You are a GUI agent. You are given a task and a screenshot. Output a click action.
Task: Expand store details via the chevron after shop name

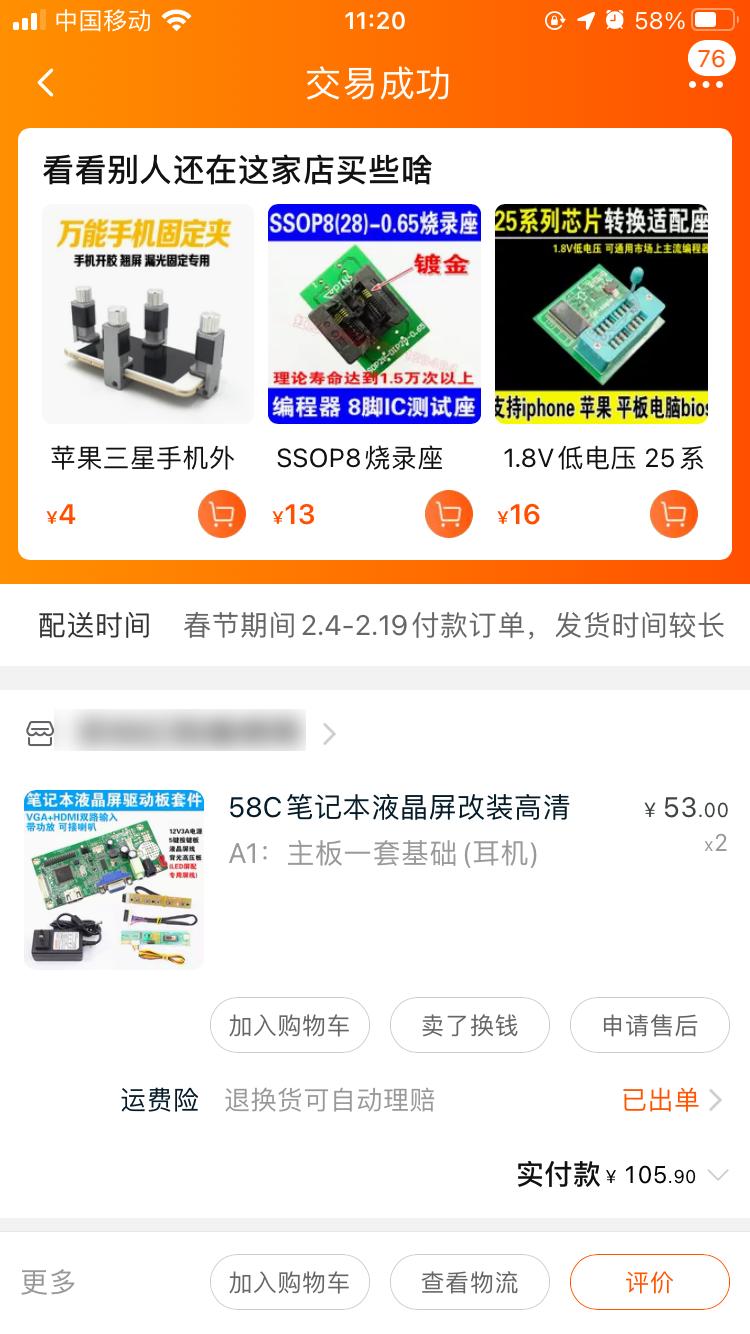329,733
